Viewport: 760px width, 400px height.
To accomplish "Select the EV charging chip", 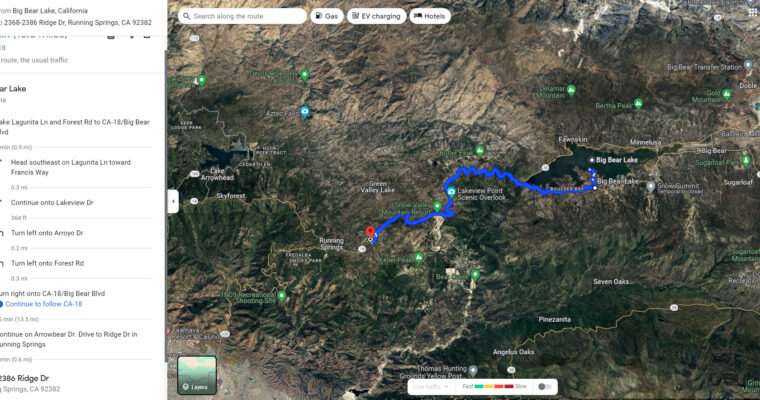I will (375, 16).
